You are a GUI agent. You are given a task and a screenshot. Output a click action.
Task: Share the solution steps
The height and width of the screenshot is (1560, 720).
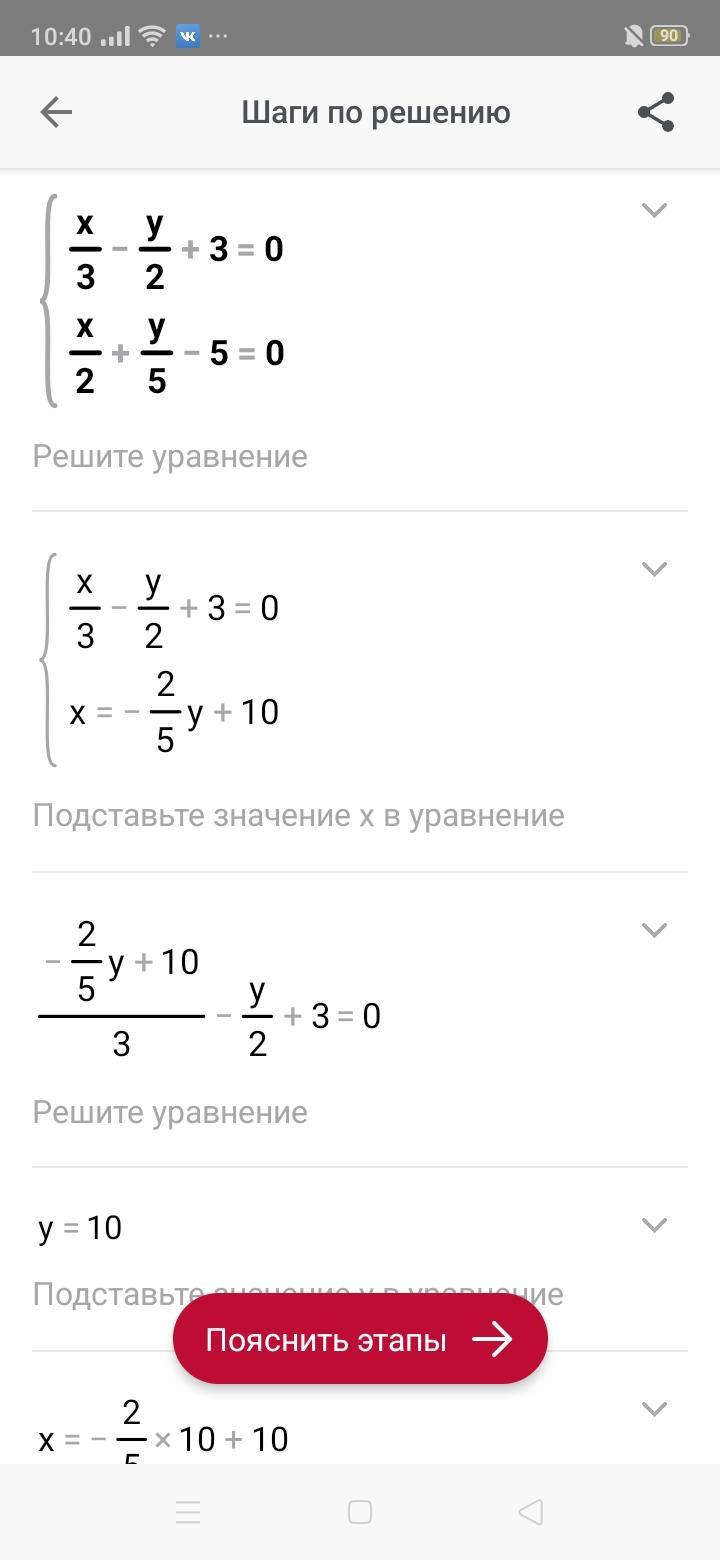pos(656,112)
